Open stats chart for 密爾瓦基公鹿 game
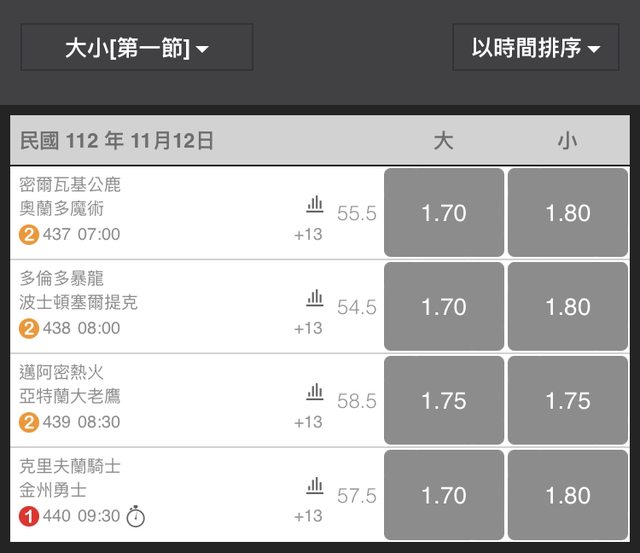 coord(315,204)
